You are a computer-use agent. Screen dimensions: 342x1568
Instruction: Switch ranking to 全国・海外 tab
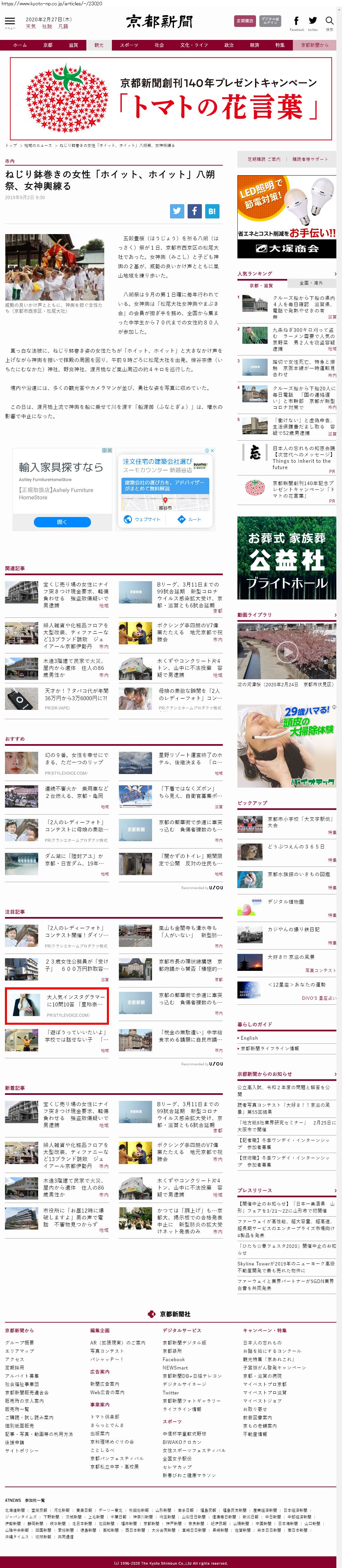point(311,283)
